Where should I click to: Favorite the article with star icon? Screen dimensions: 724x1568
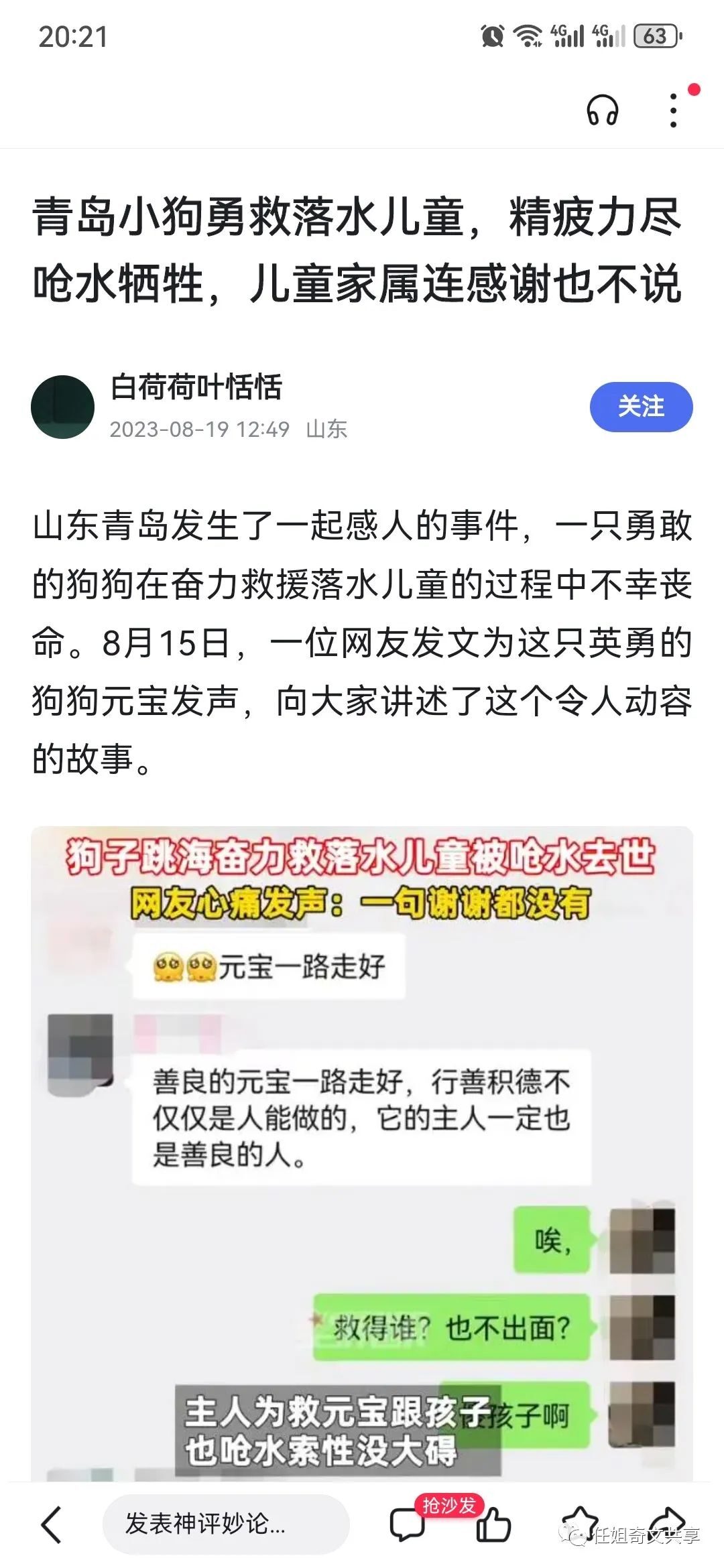tap(581, 1524)
